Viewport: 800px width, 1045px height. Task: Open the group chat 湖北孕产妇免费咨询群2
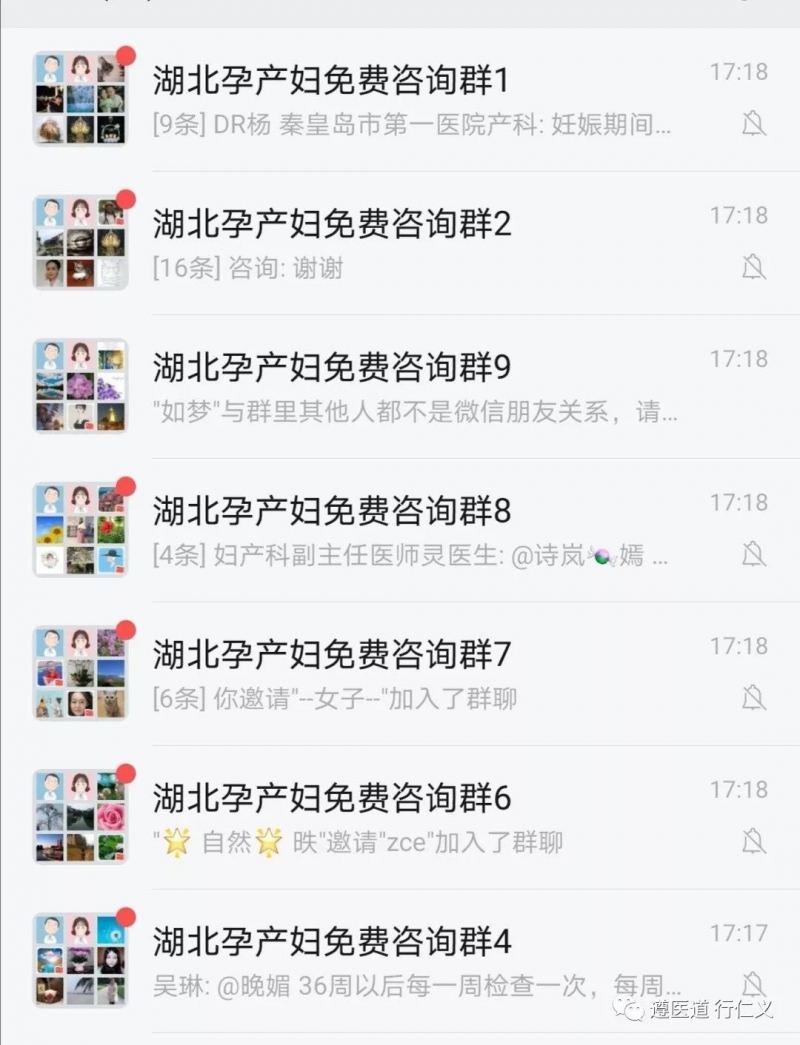(400, 243)
